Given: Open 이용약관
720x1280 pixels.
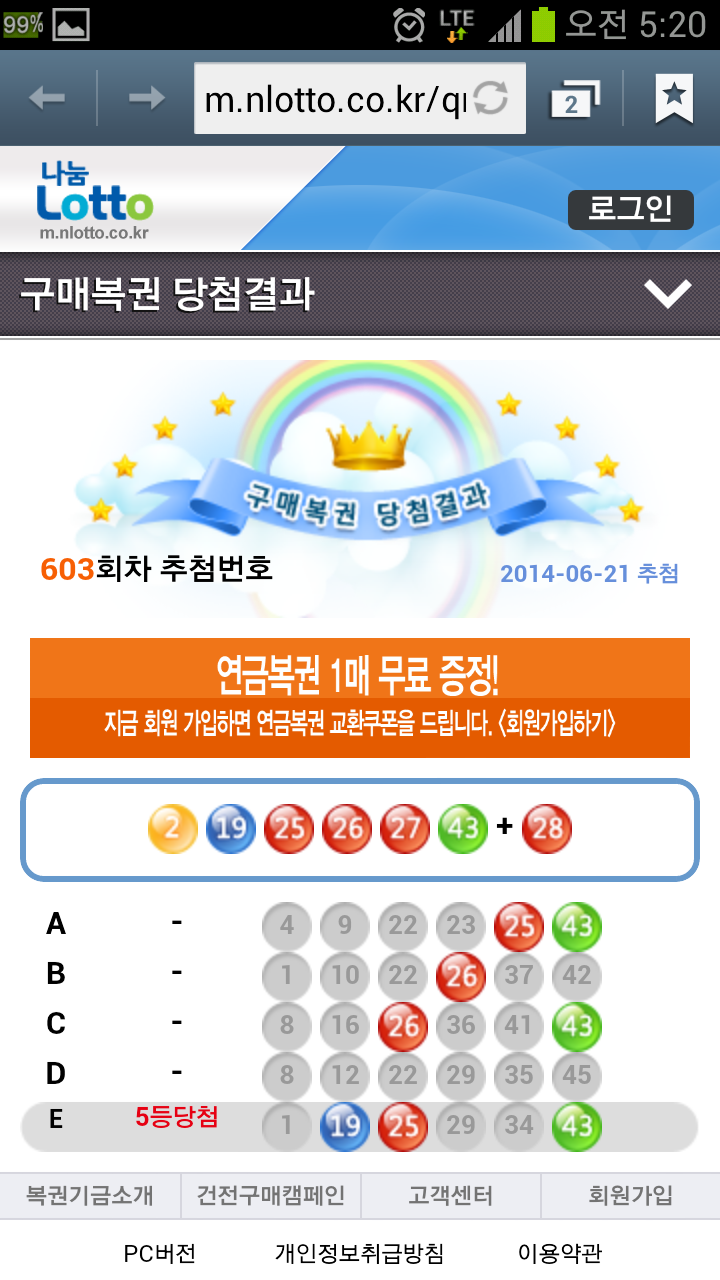Looking at the screenshot, I should point(560,1253).
